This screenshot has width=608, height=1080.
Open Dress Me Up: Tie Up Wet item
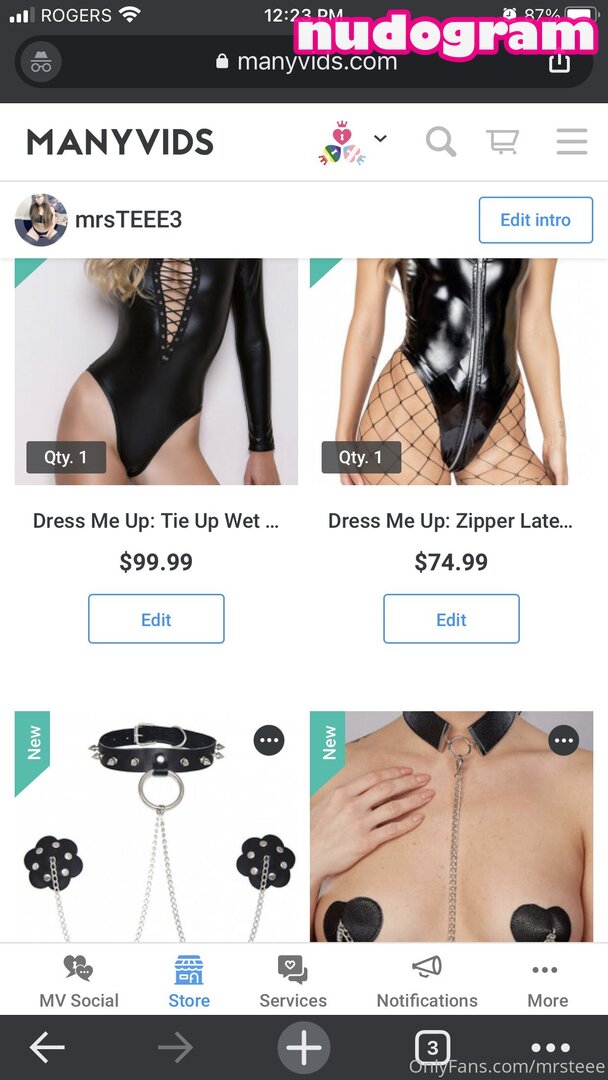point(156,521)
